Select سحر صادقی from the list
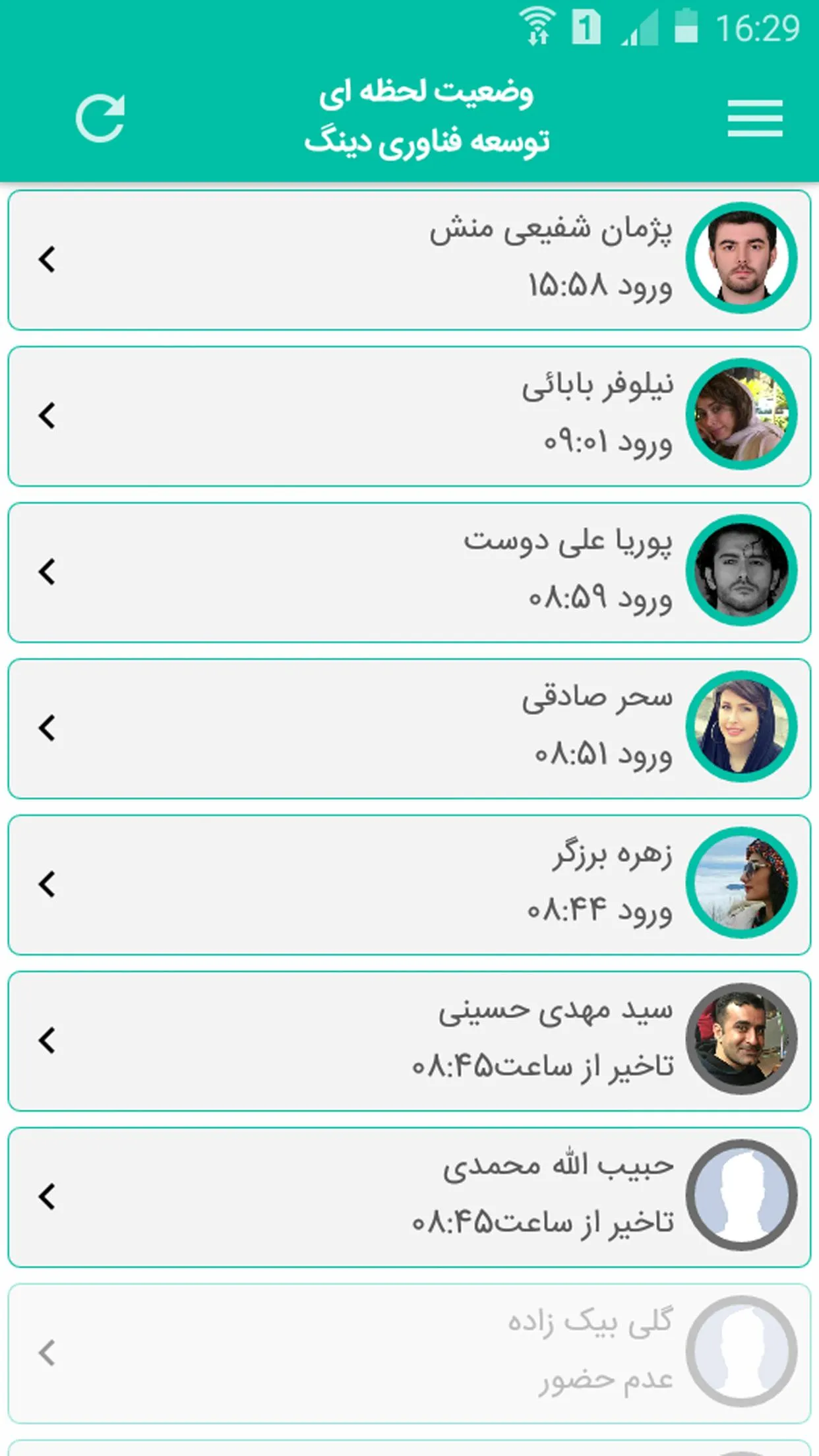This screenshot has width=819, height=1456. pos(409,729)
